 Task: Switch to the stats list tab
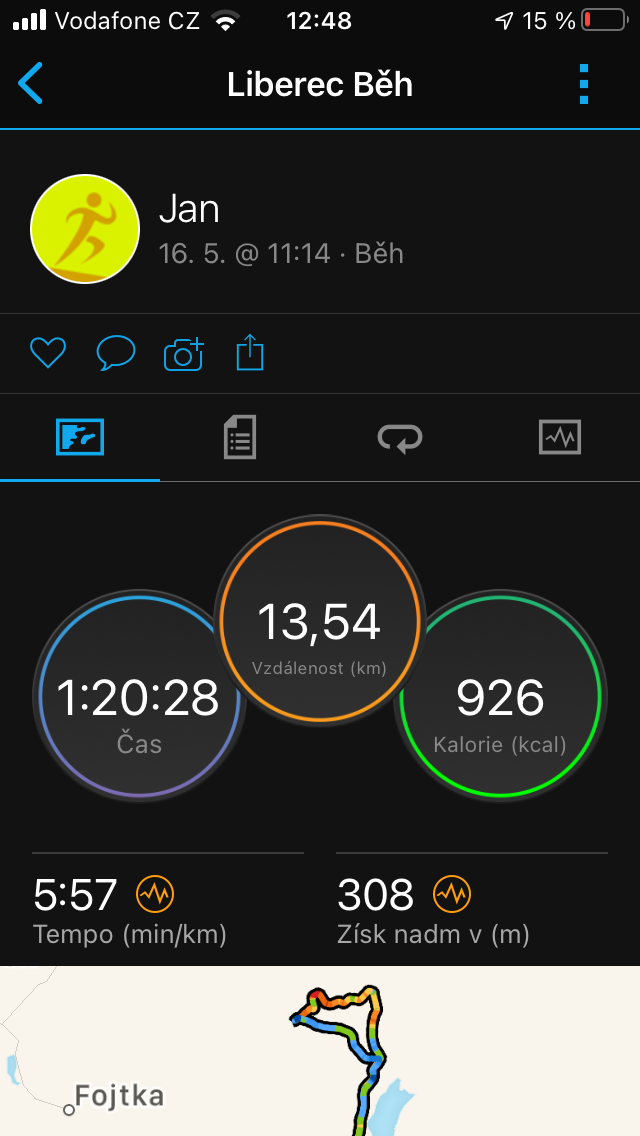pos(239,438)
